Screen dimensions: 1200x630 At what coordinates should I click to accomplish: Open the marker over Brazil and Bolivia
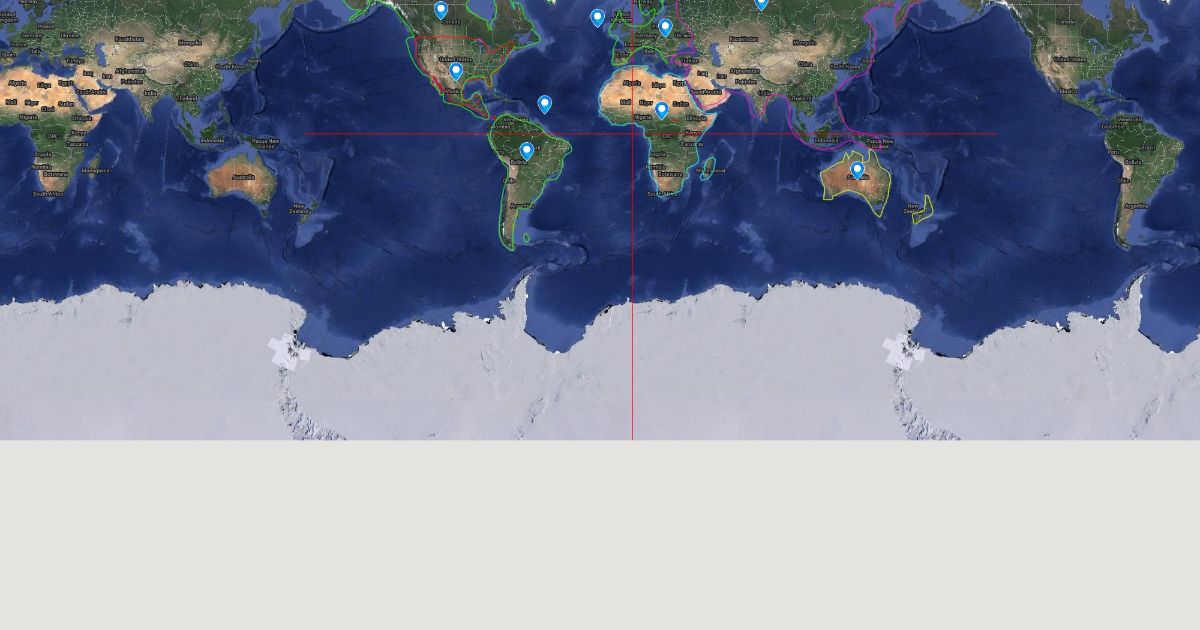click(527, 151)
